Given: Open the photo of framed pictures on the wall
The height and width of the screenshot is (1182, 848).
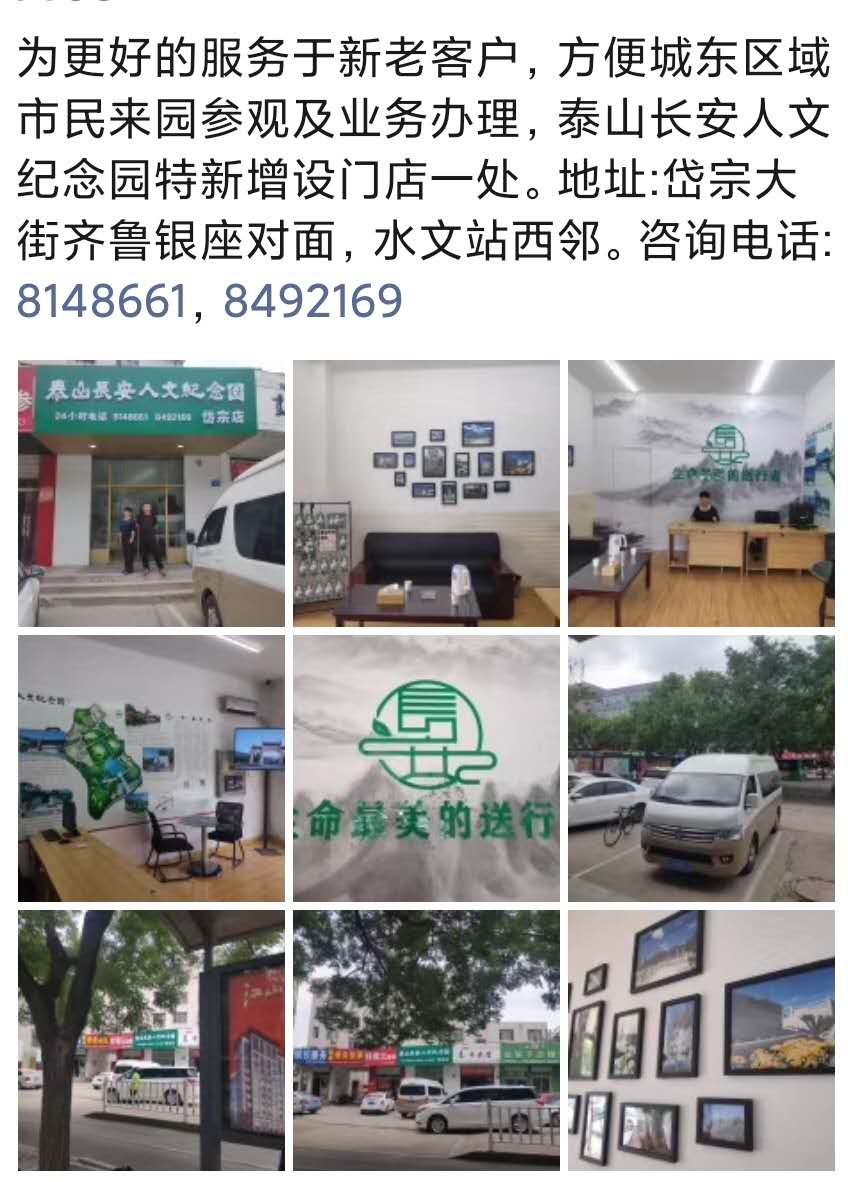Looking at the screenshot, I should [x=701, y=1040].
